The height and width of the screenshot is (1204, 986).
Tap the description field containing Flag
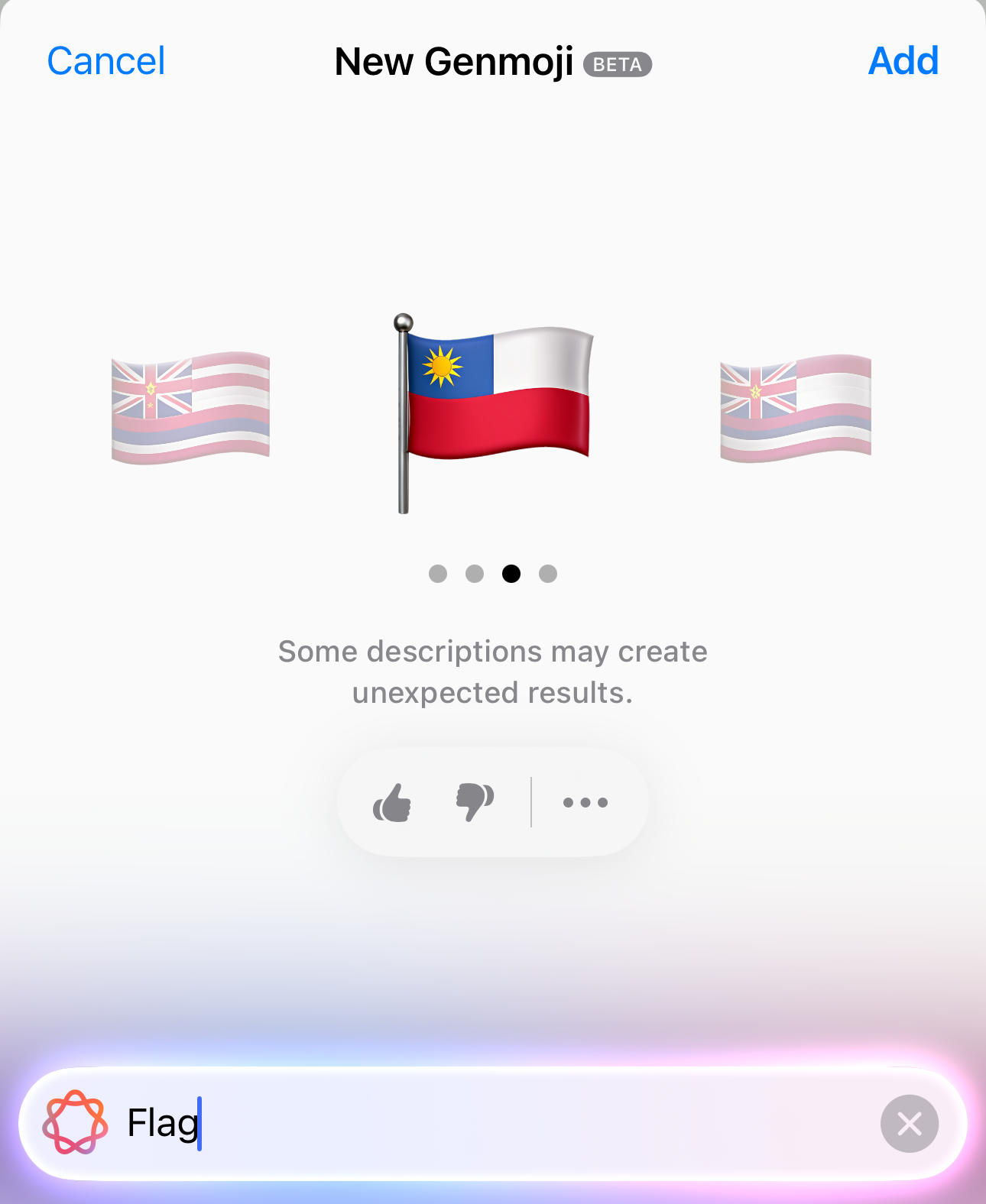point(493,1124)
